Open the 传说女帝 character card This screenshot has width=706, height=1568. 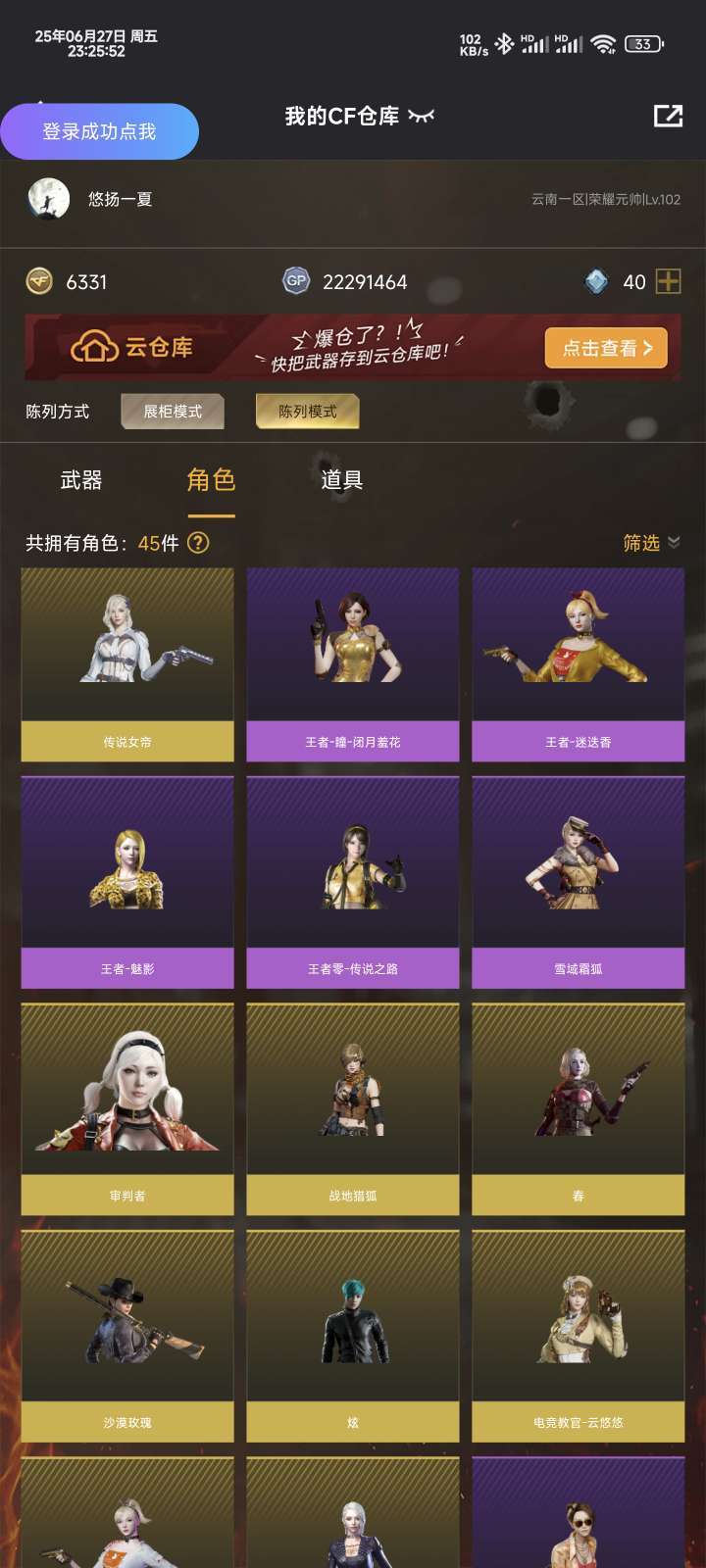[x=127, y=664]
